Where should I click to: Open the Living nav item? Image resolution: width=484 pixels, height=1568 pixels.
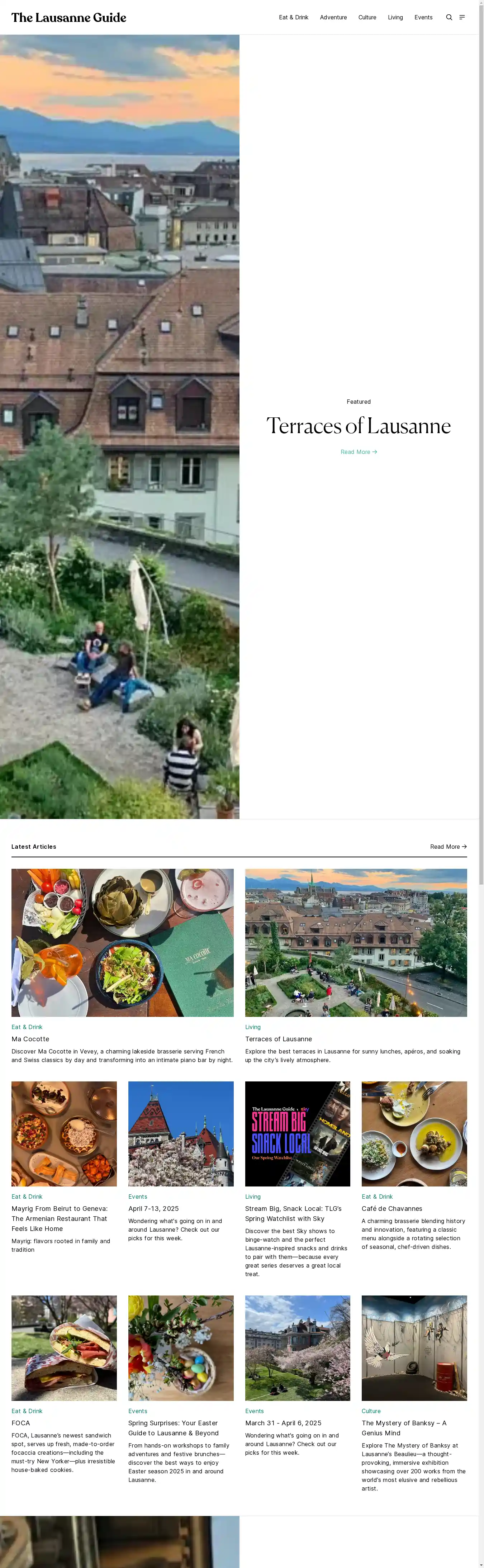pos(395,17)
